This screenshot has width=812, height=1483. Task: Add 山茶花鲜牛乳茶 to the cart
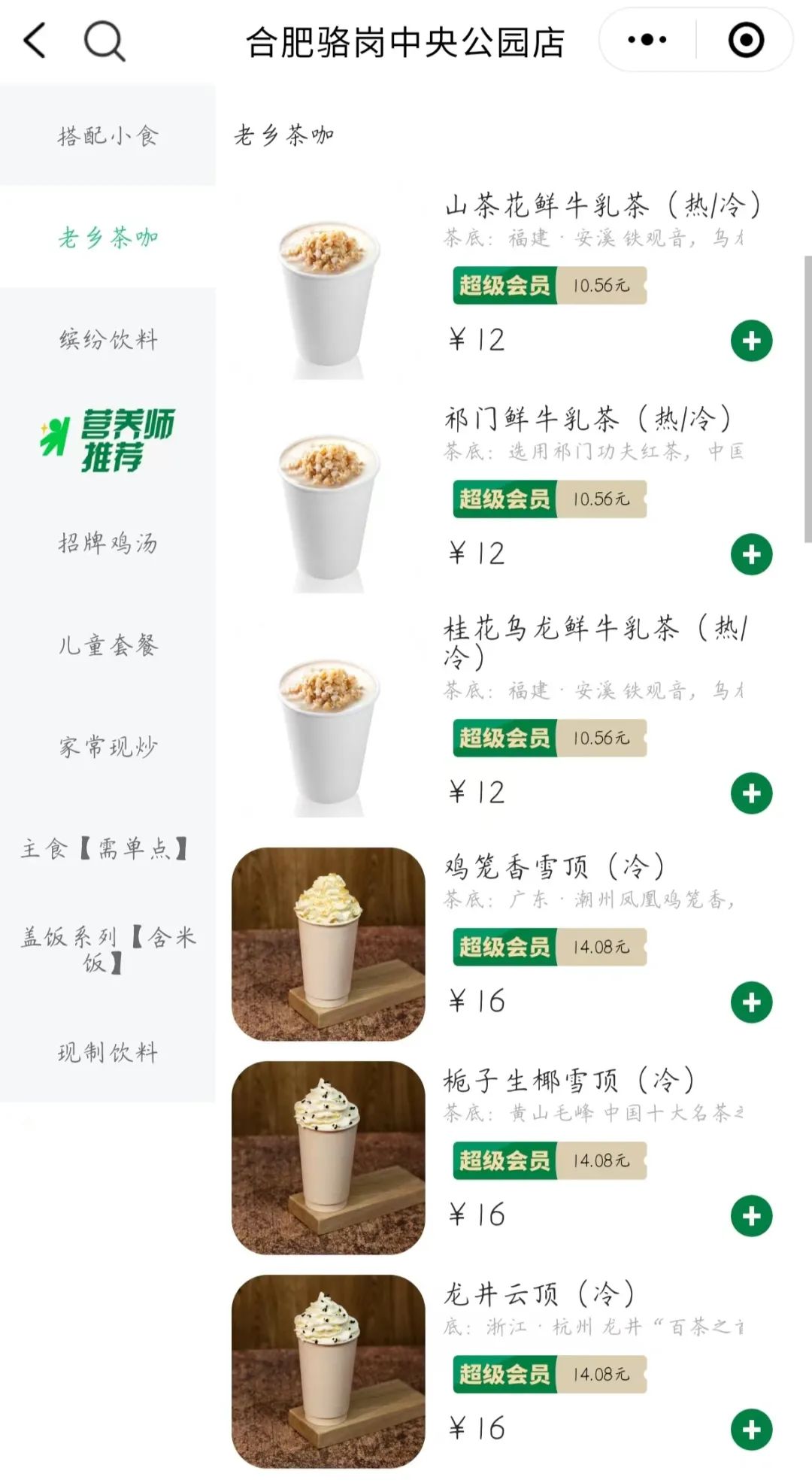pyautogui.click(x=752, y=341)
